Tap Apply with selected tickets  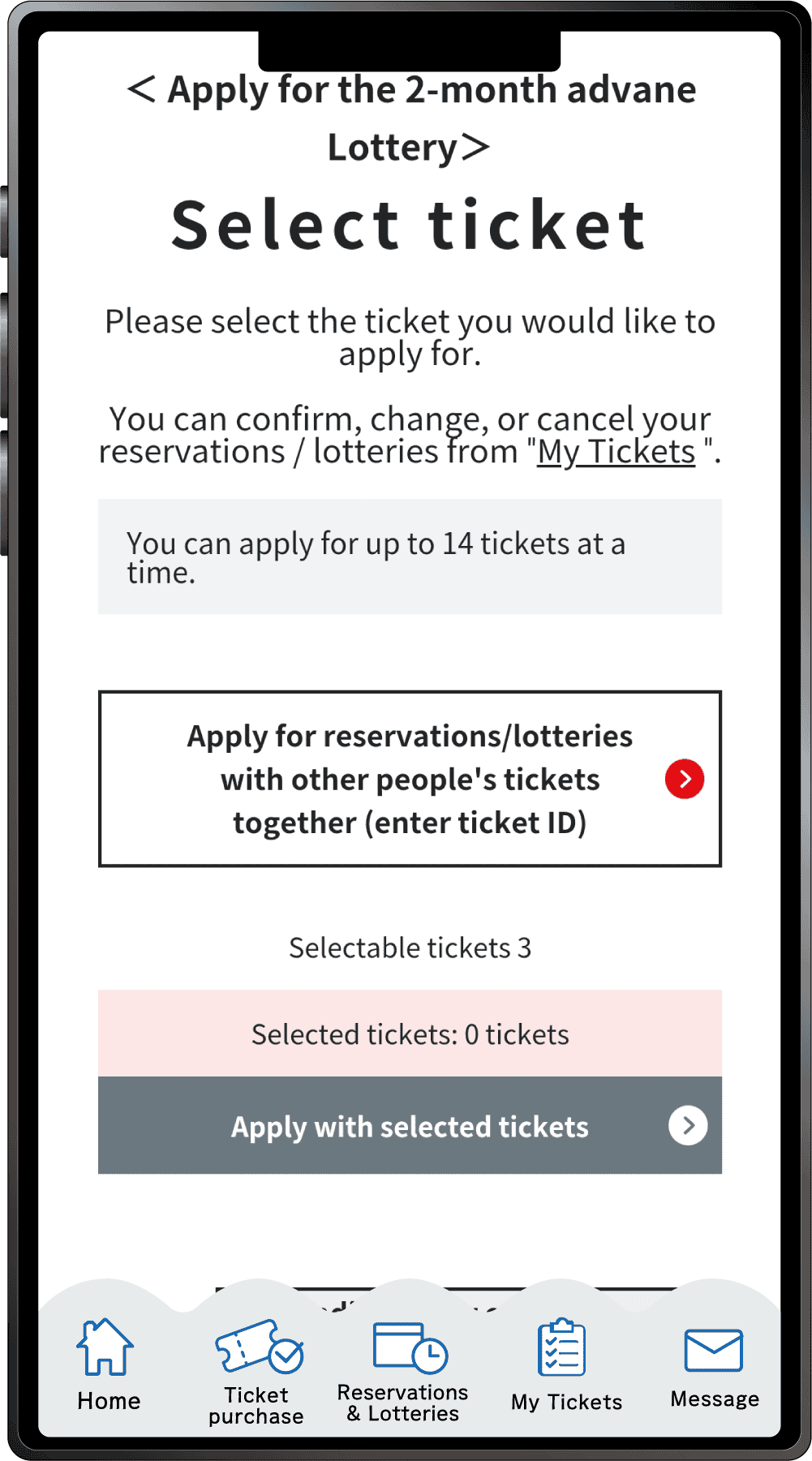pyautogui.click(x=410, y=1125)
